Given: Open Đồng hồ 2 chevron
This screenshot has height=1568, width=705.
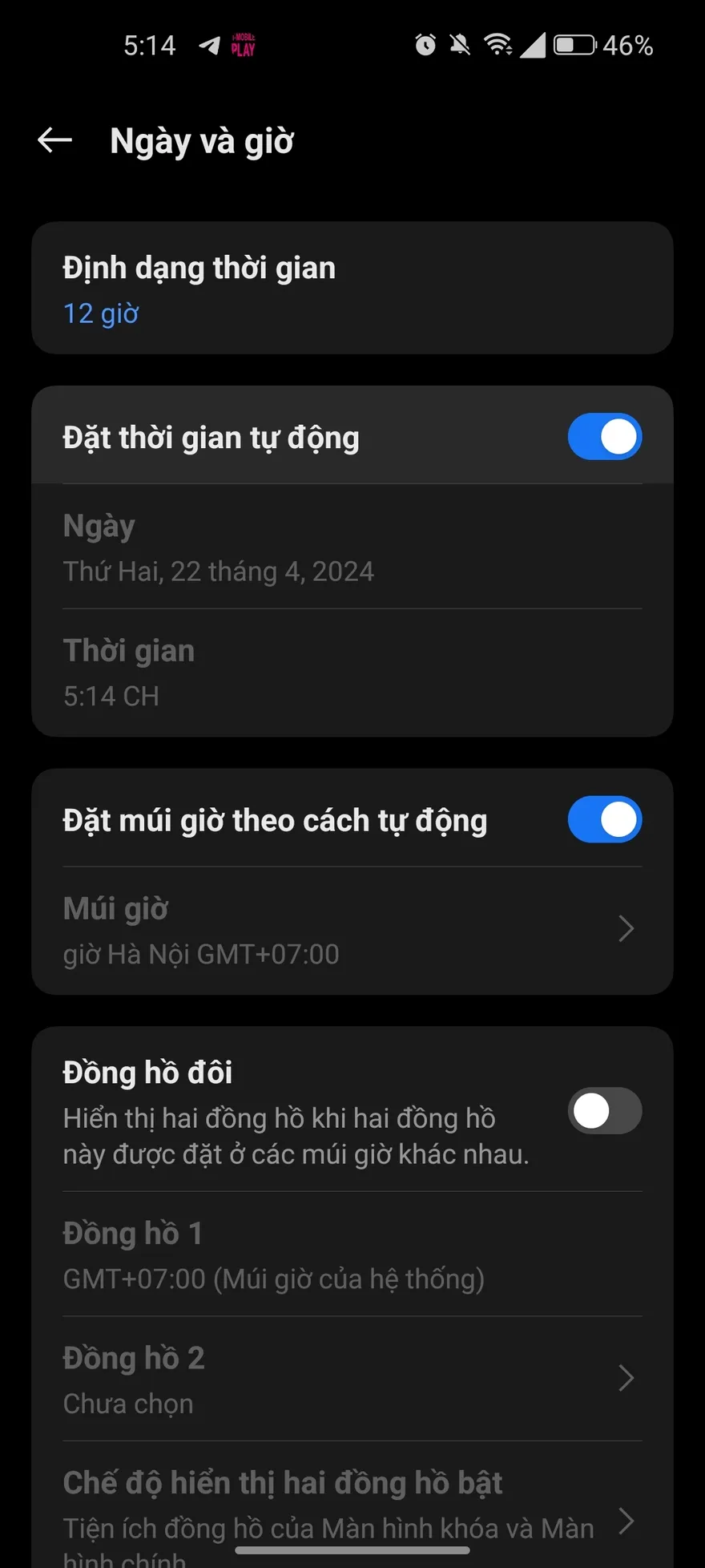Looking at the screenshot, I should pos(626,1378).
